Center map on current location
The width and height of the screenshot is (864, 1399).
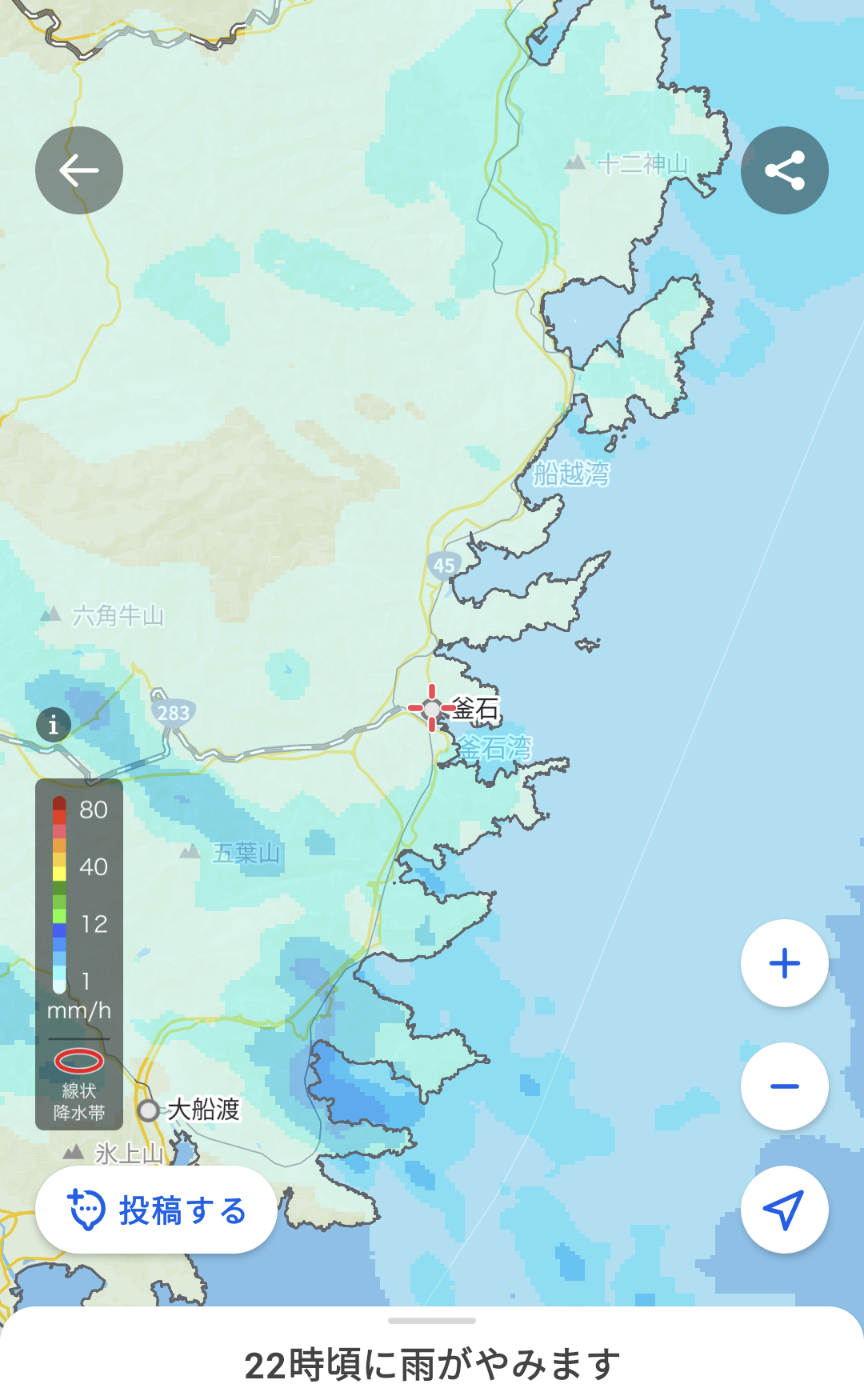pos(785,1210)
